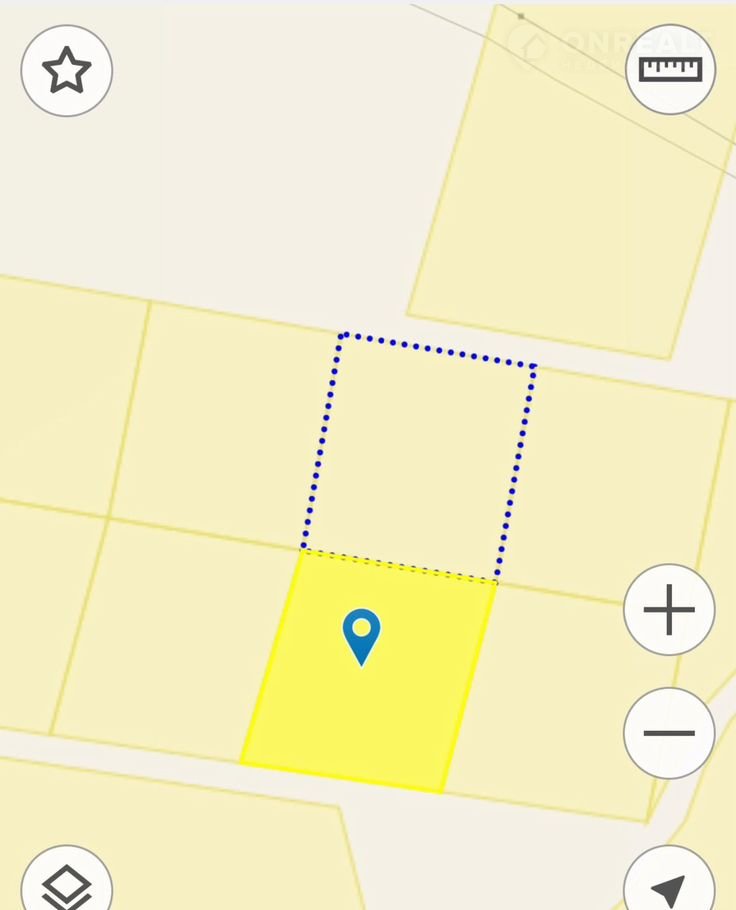Tap the blue location pin marker
The height and width of the screenshot is (910, 736).
(x=361, y=635)
